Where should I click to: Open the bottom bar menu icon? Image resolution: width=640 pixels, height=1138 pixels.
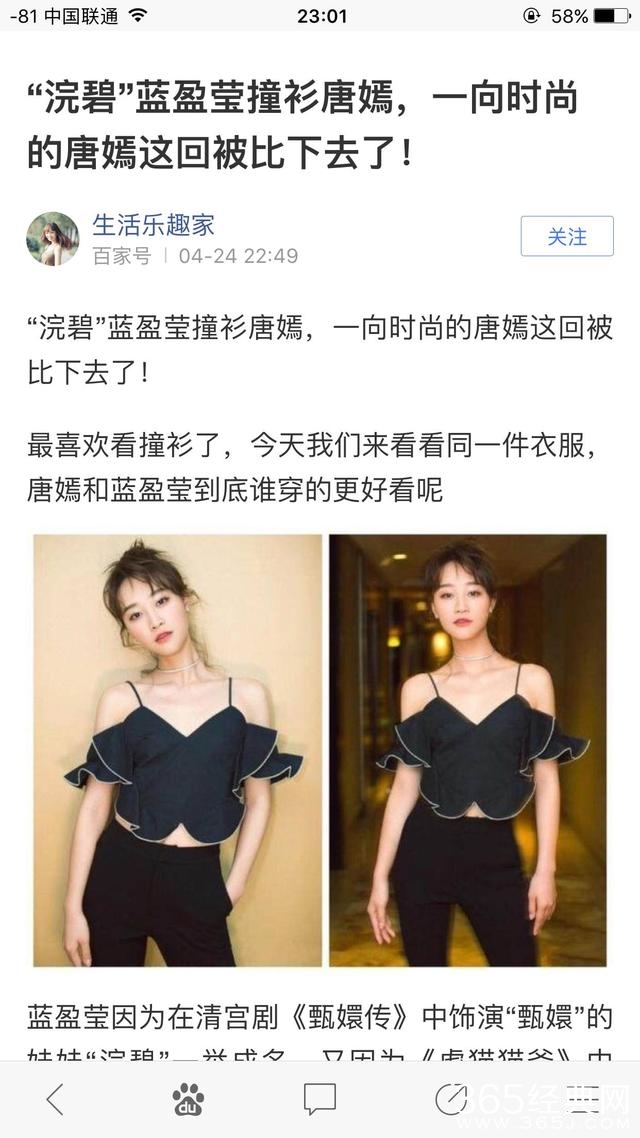[x=584, y=1098]
